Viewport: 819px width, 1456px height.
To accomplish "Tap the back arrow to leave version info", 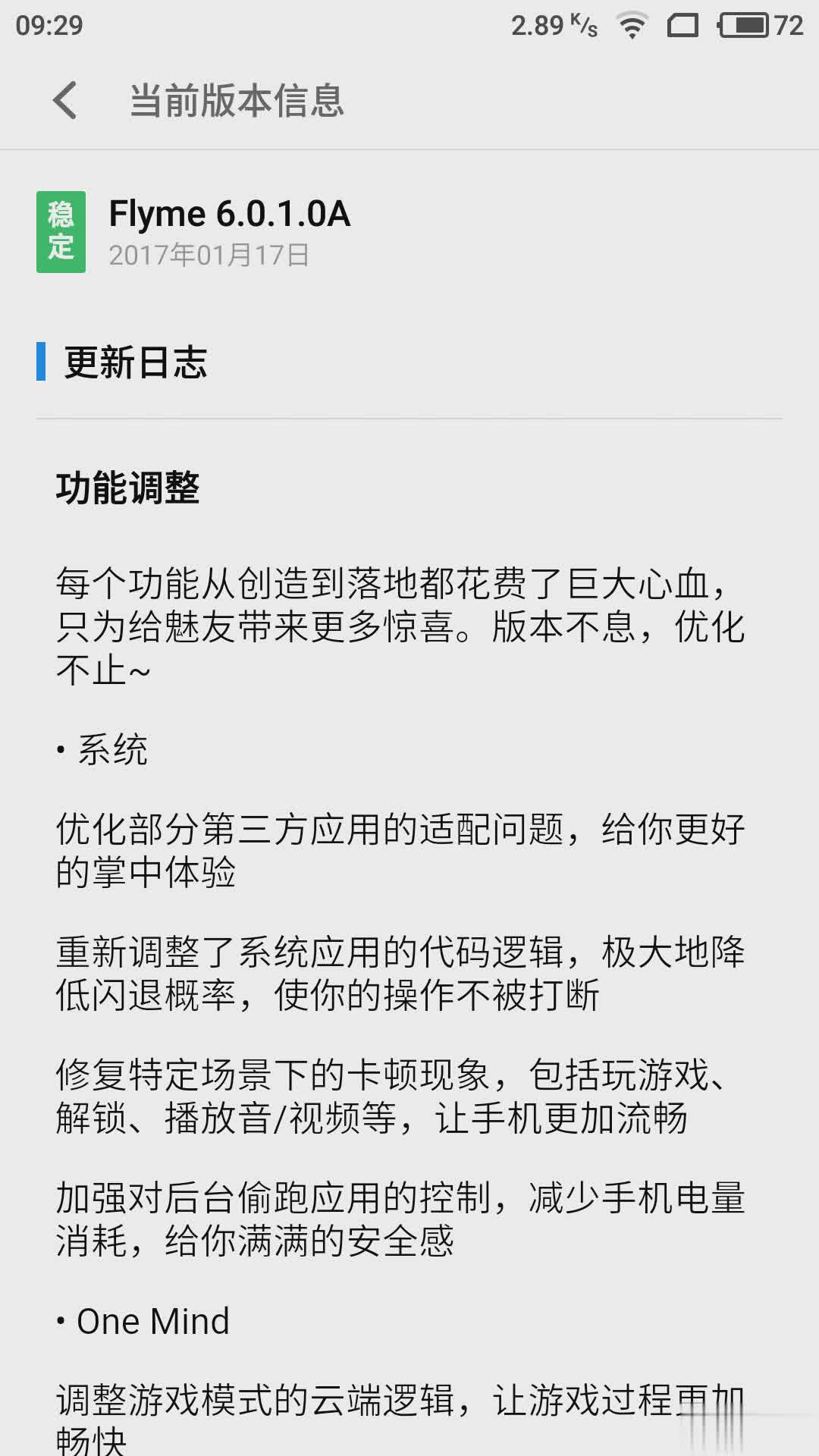I will (x=64, y=101).
